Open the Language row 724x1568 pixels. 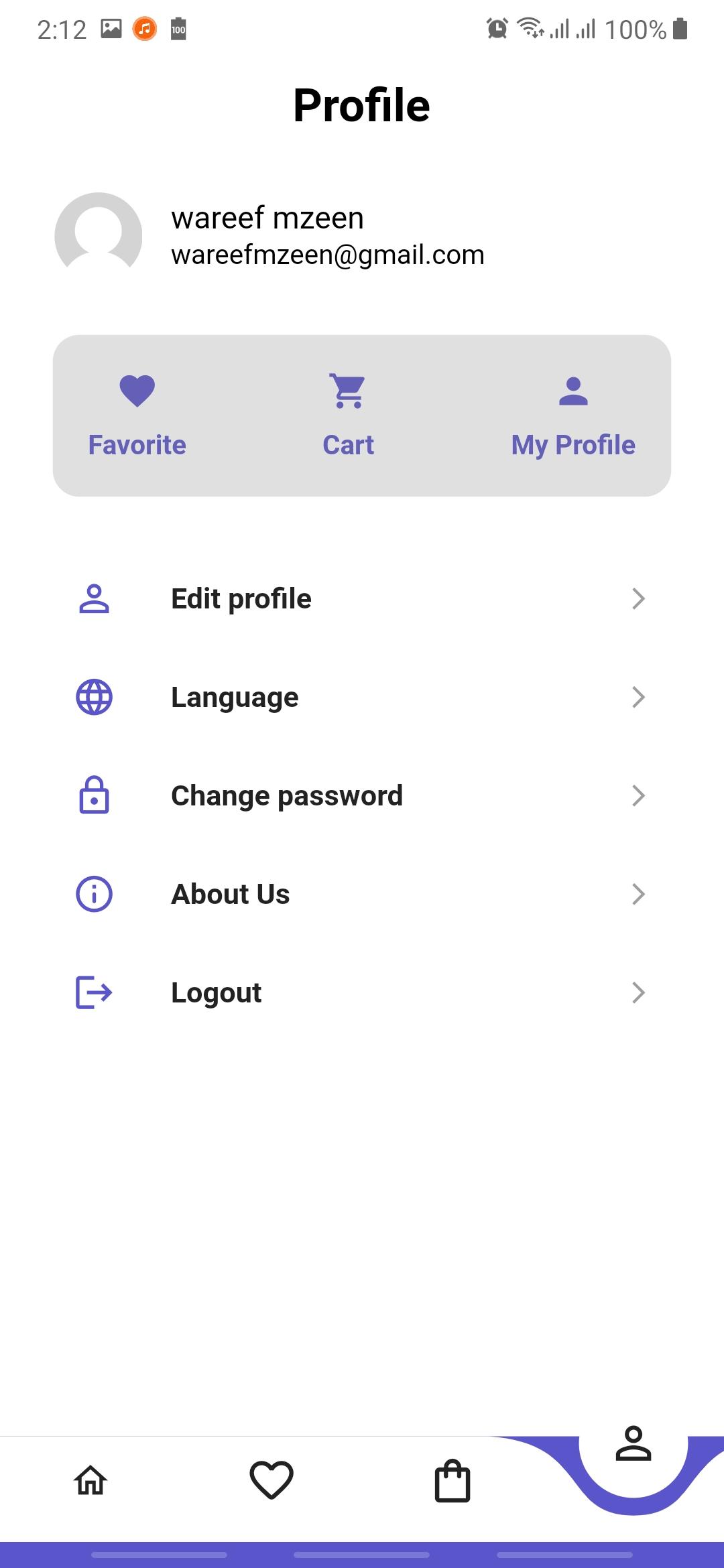point(362,697)
